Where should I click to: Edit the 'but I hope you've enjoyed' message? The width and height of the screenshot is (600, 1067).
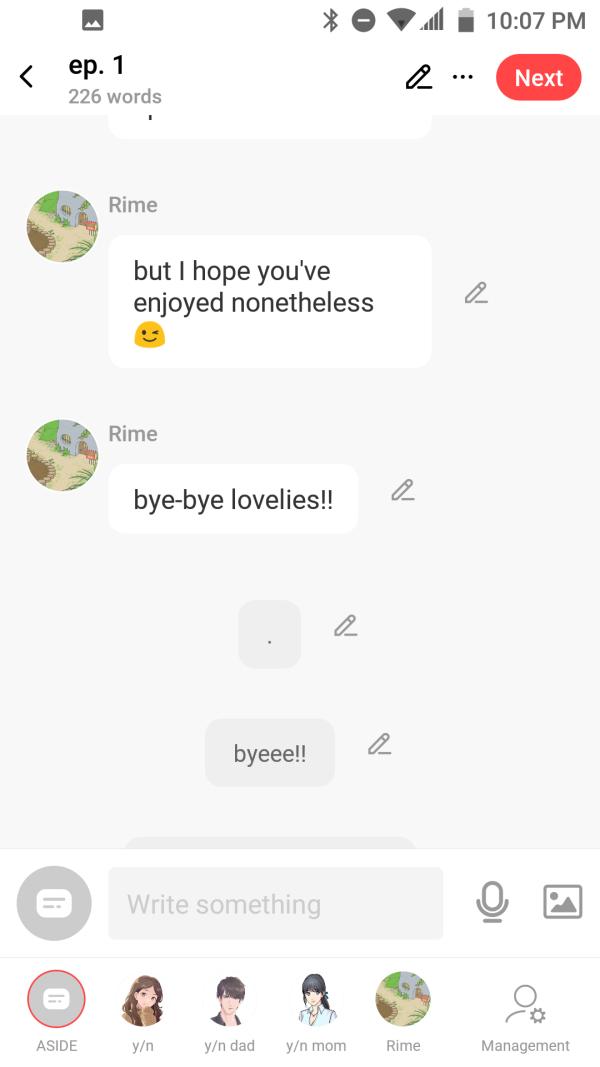click(x=476, y=293)
